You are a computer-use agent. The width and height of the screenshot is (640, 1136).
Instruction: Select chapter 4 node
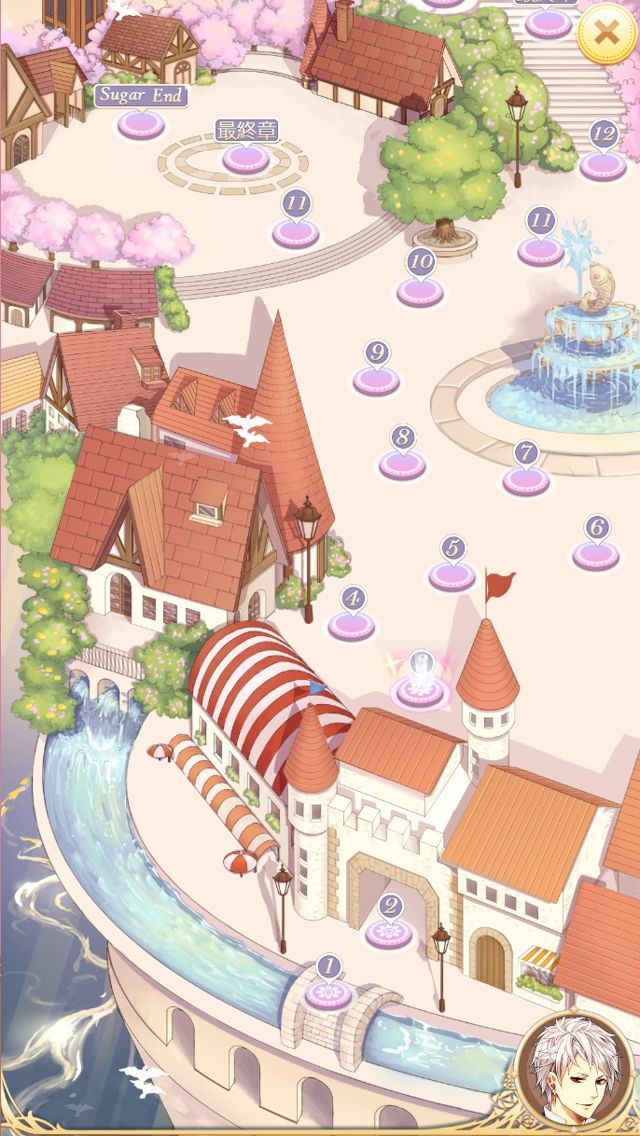coord(352,624)
